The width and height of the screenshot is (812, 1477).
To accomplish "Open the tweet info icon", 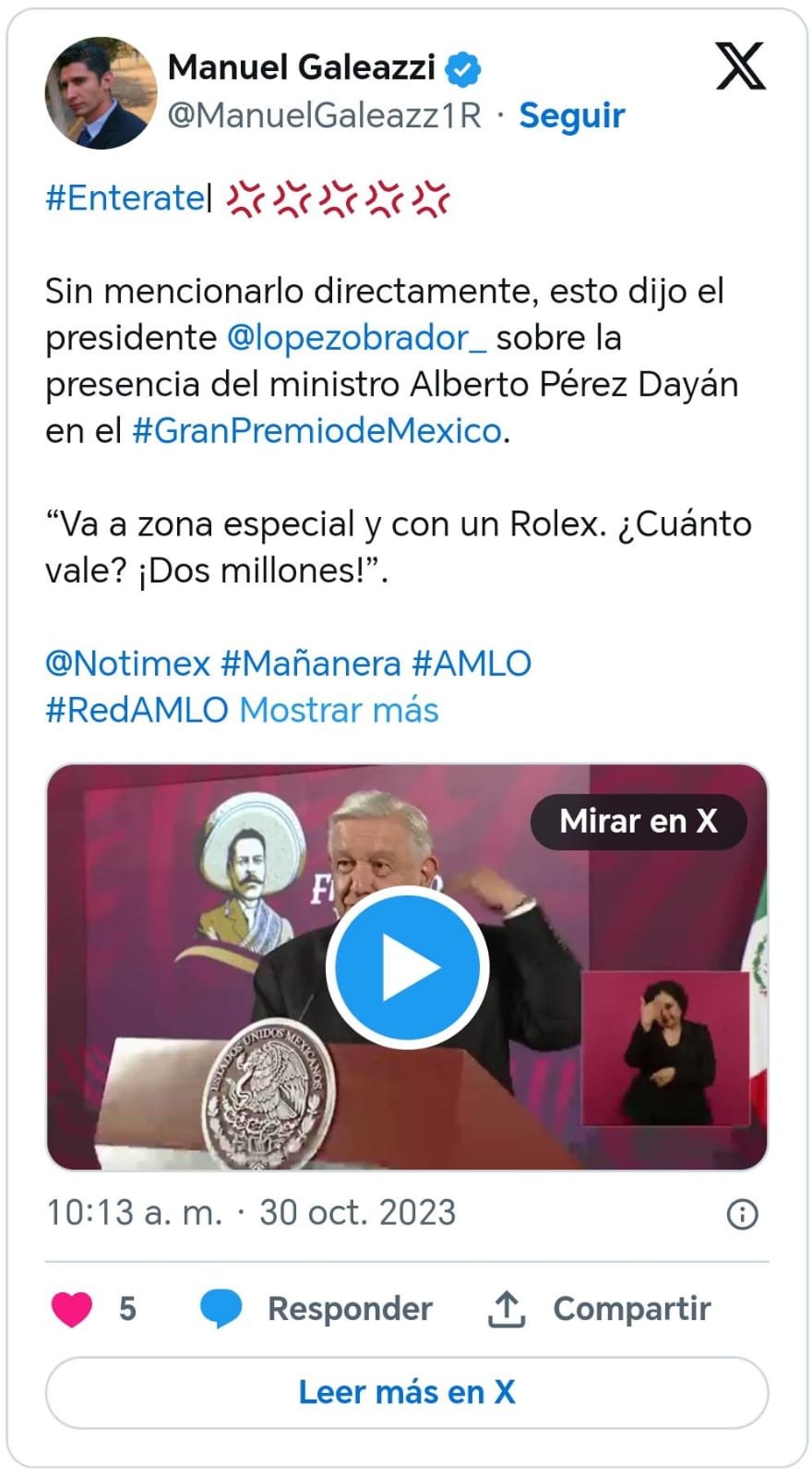I will (x=742, y=1214).
